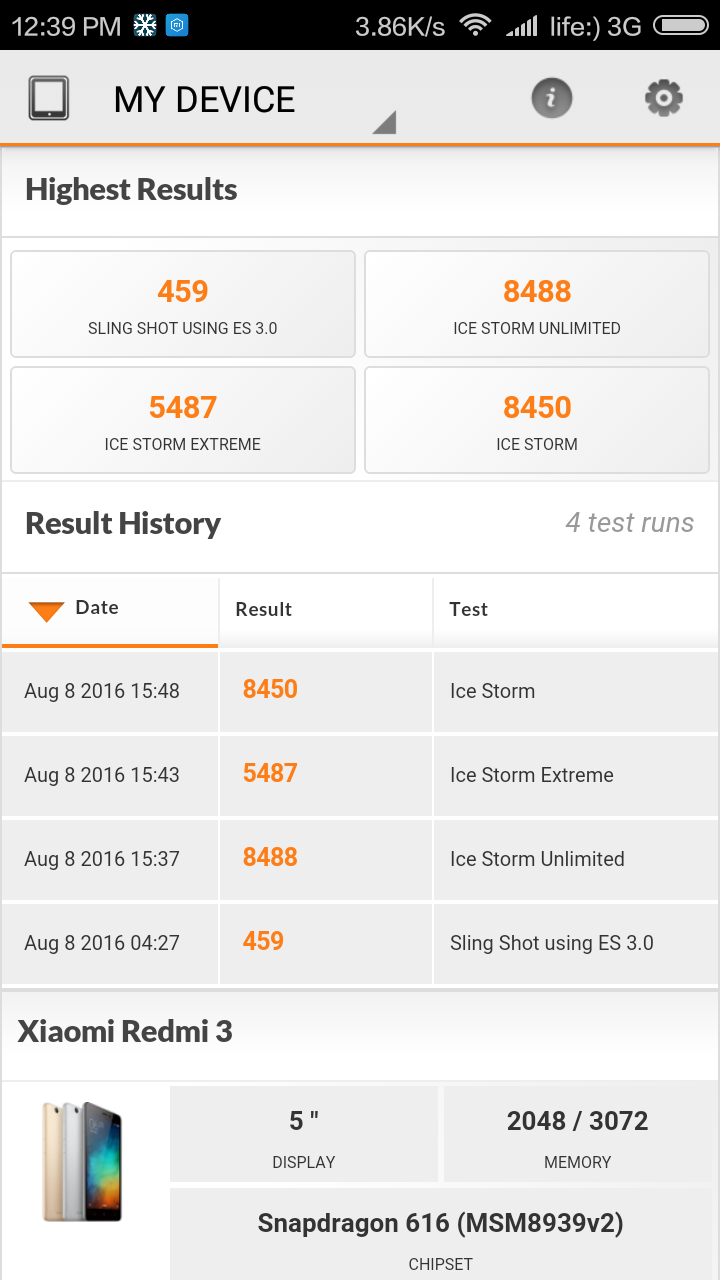720x1280 pixels.
Task: Open the Sling Shot using ES 3.0 highest result card
Action: tap(183, 304)
